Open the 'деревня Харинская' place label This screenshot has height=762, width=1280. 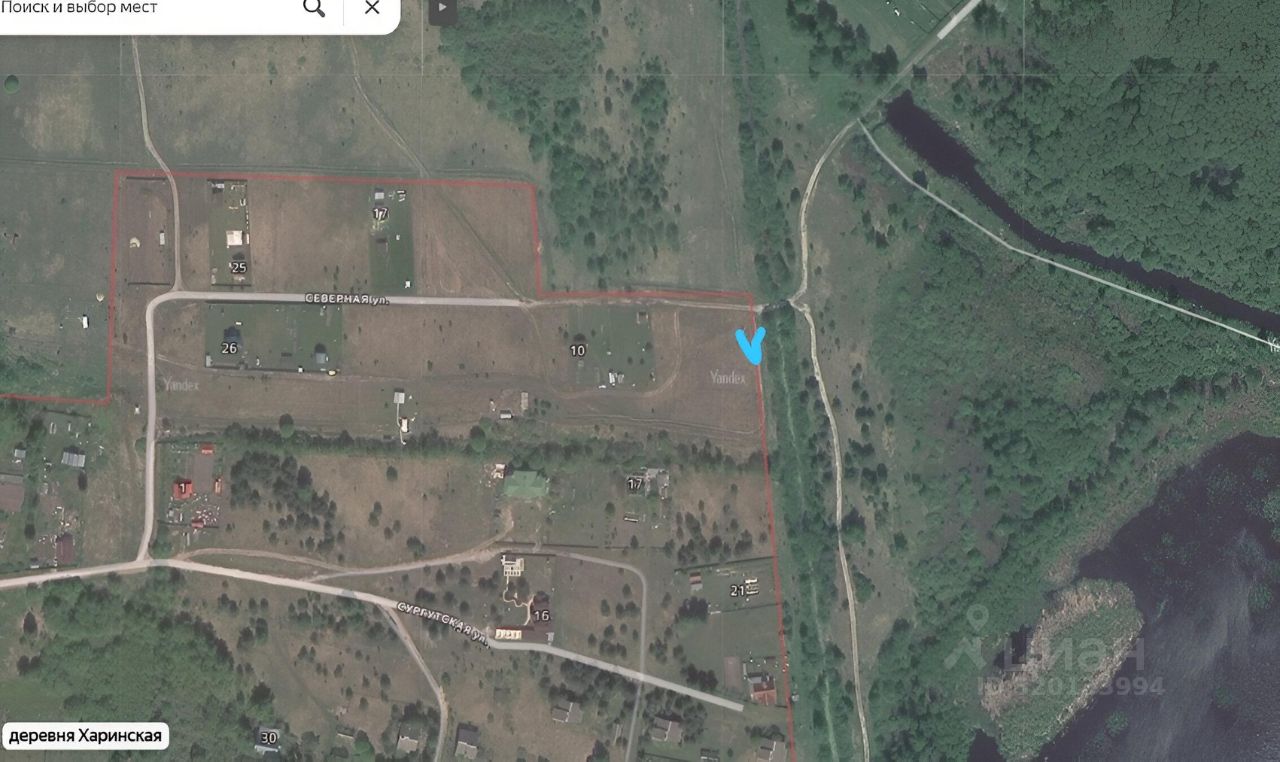[x=85, y=737]
